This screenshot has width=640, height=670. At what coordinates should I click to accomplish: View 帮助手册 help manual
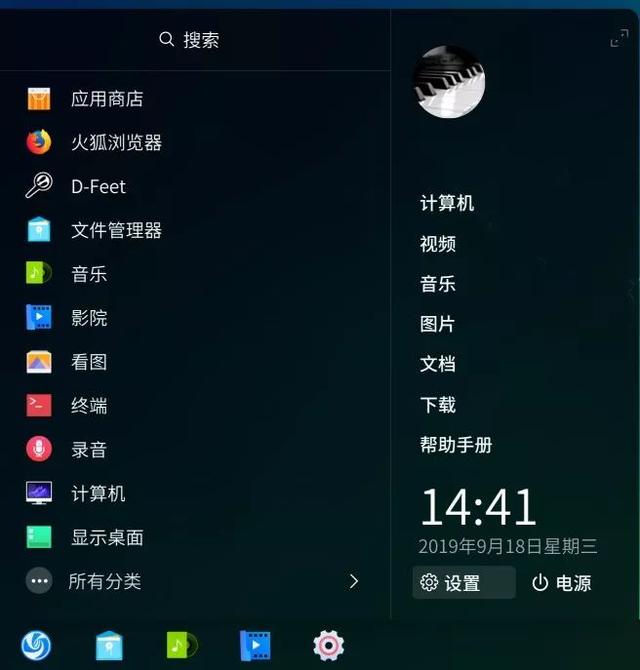456,445
